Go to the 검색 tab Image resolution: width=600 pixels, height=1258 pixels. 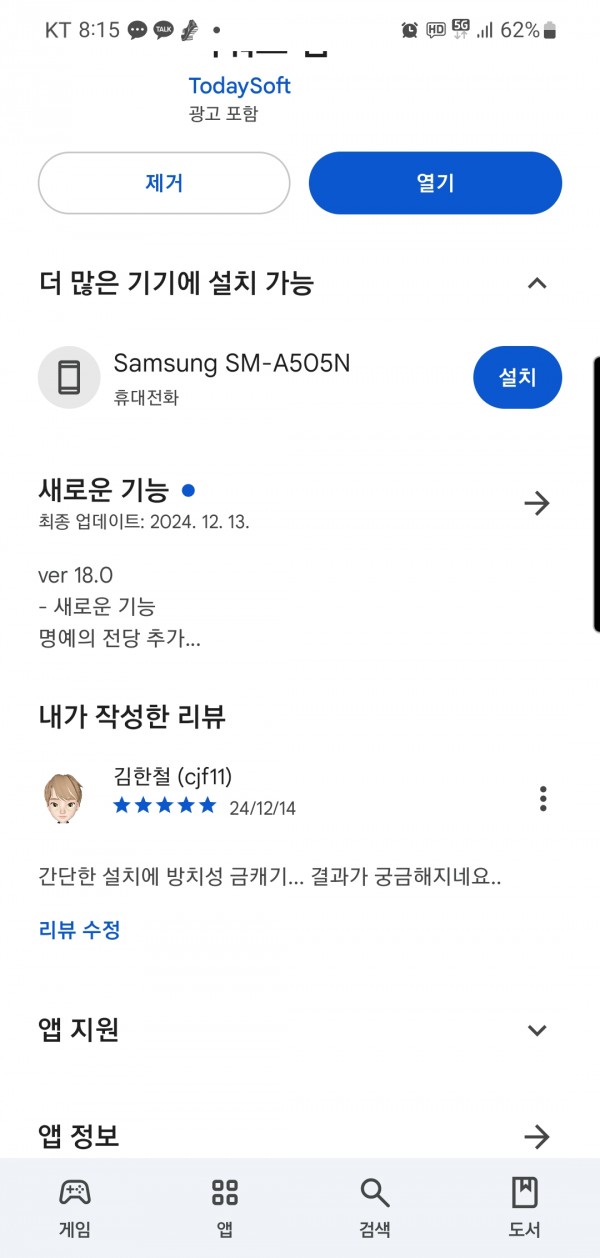point(375,1208)
